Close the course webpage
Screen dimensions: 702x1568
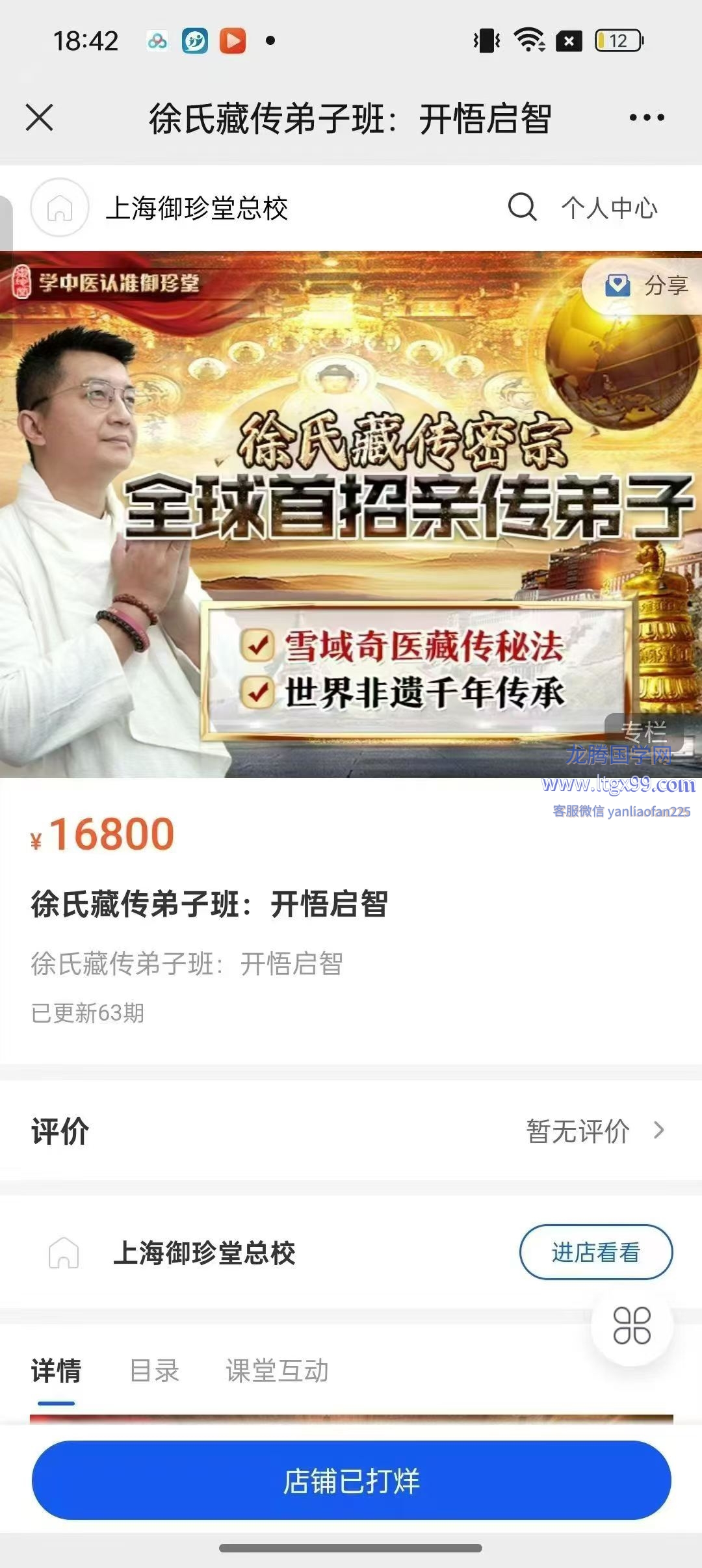point(40,118)
